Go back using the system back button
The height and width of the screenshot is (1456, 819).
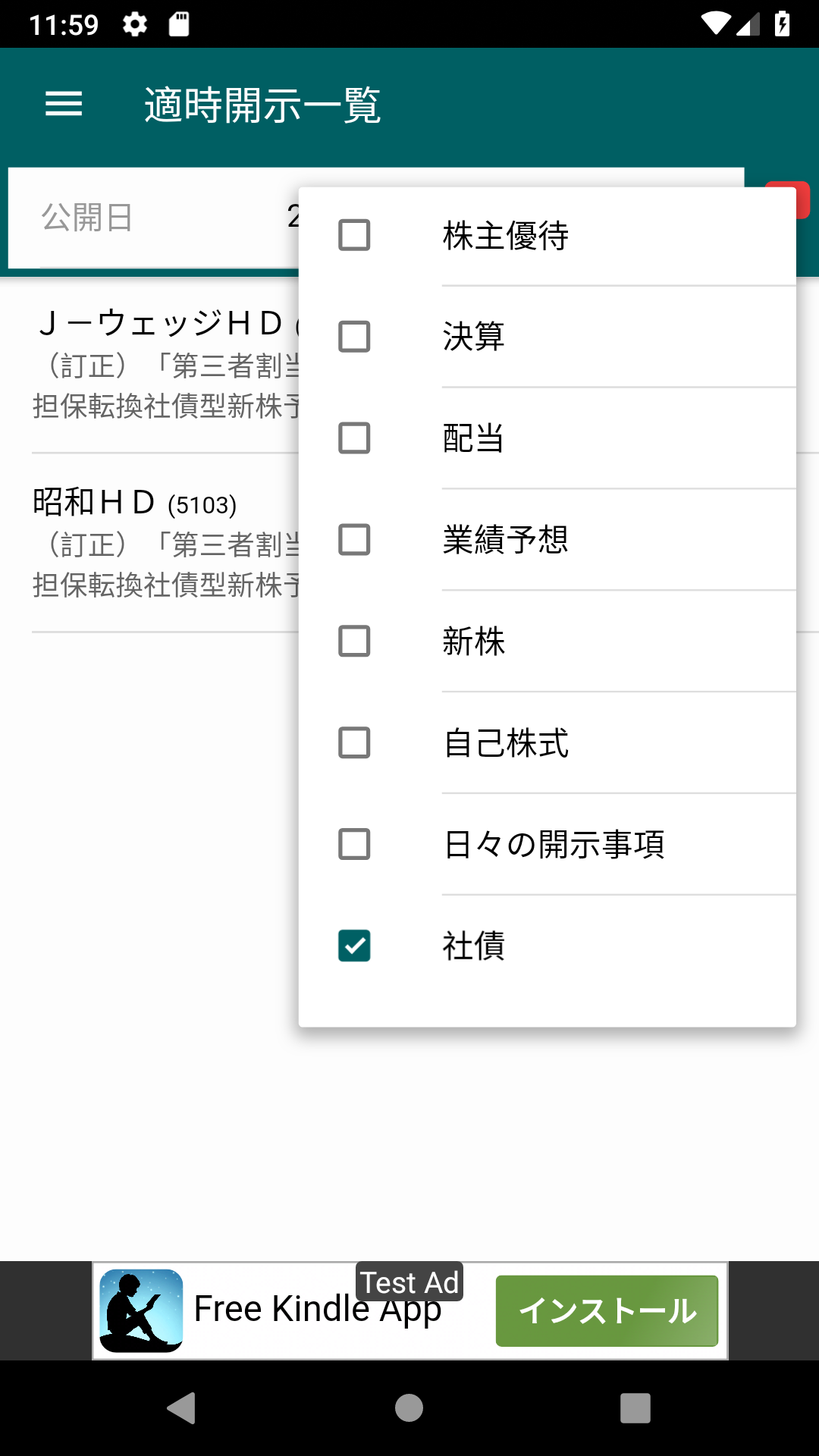182,1408
